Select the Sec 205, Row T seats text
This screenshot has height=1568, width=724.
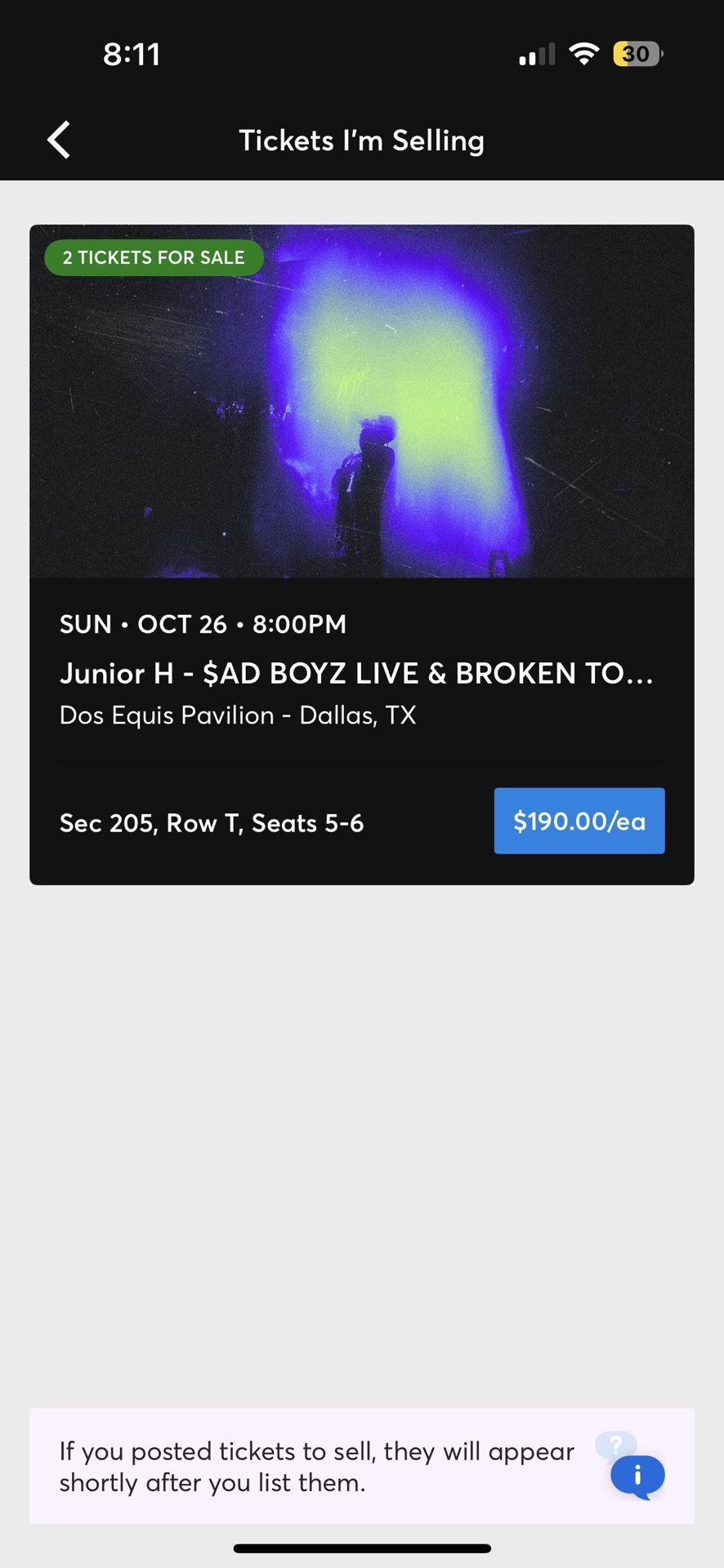click(212, 823)
